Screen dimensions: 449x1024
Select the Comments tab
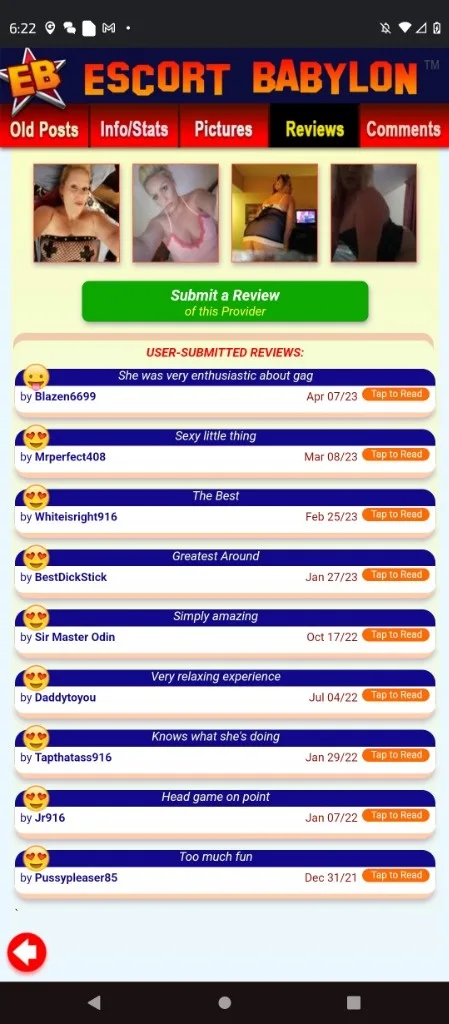coord(403,129)
